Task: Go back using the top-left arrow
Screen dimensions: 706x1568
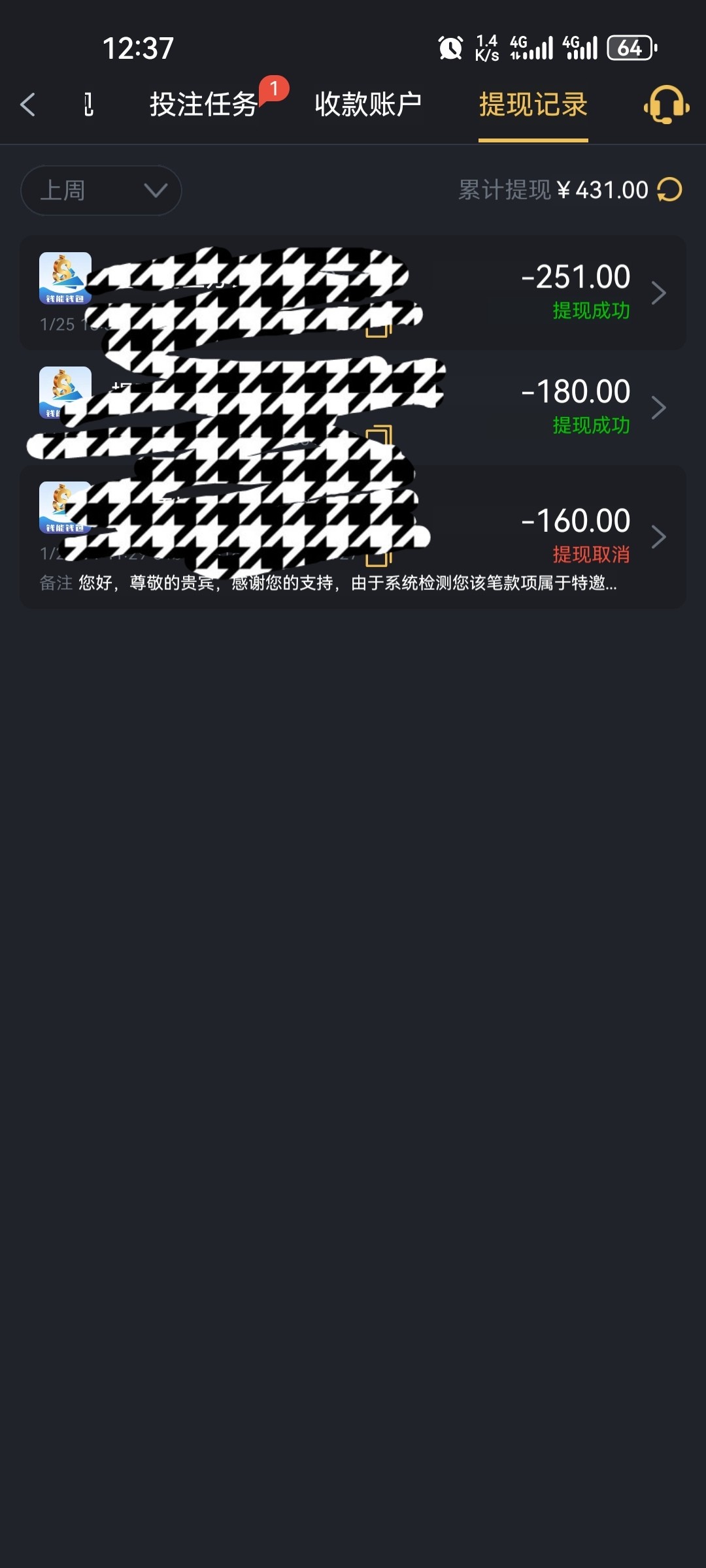Action: click(27, 105)
